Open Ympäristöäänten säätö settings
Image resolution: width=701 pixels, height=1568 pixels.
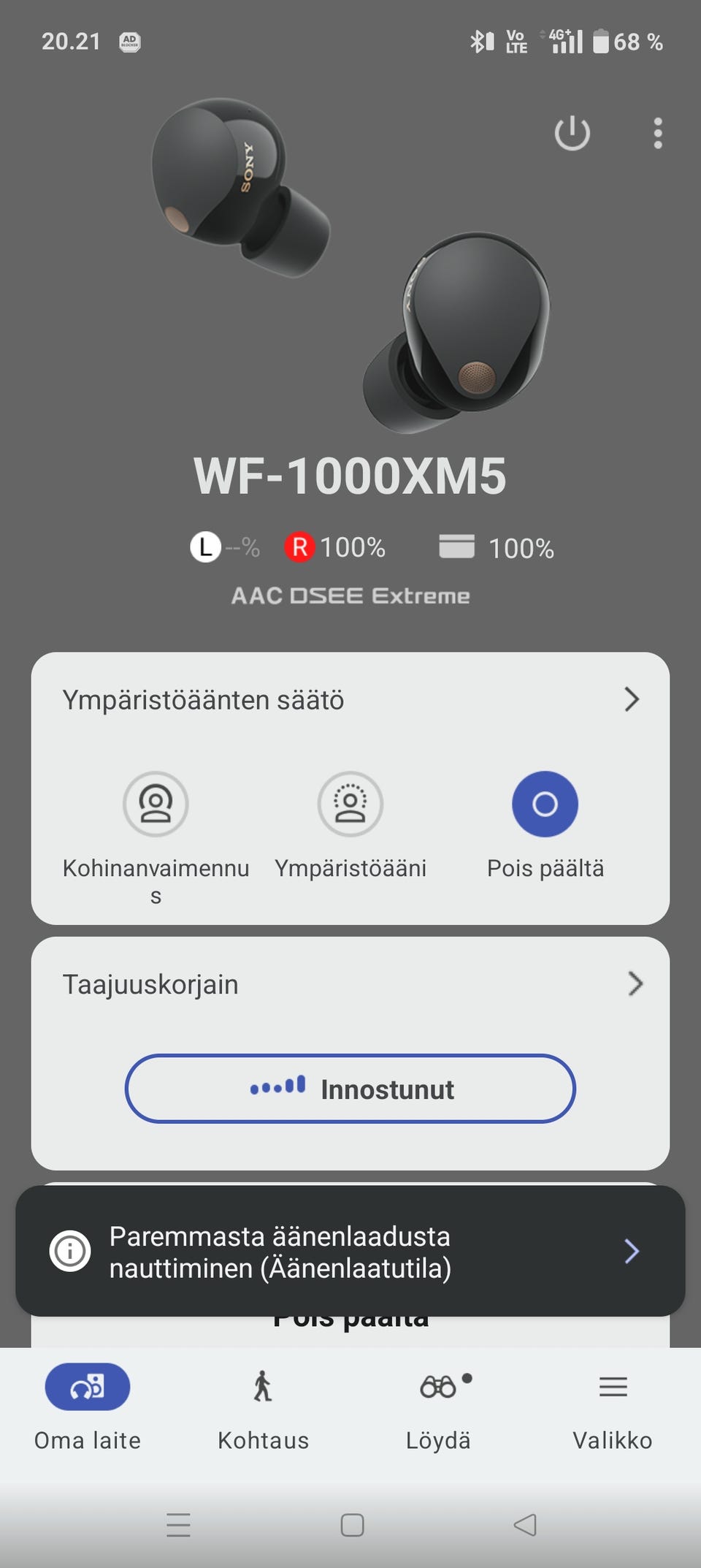[x=350, y=699]
